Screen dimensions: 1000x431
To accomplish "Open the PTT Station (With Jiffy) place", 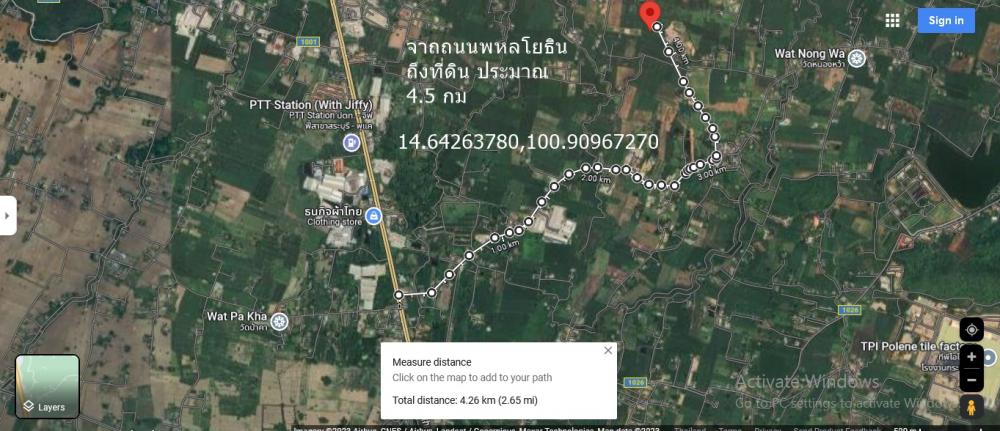I will coord(352,143).
